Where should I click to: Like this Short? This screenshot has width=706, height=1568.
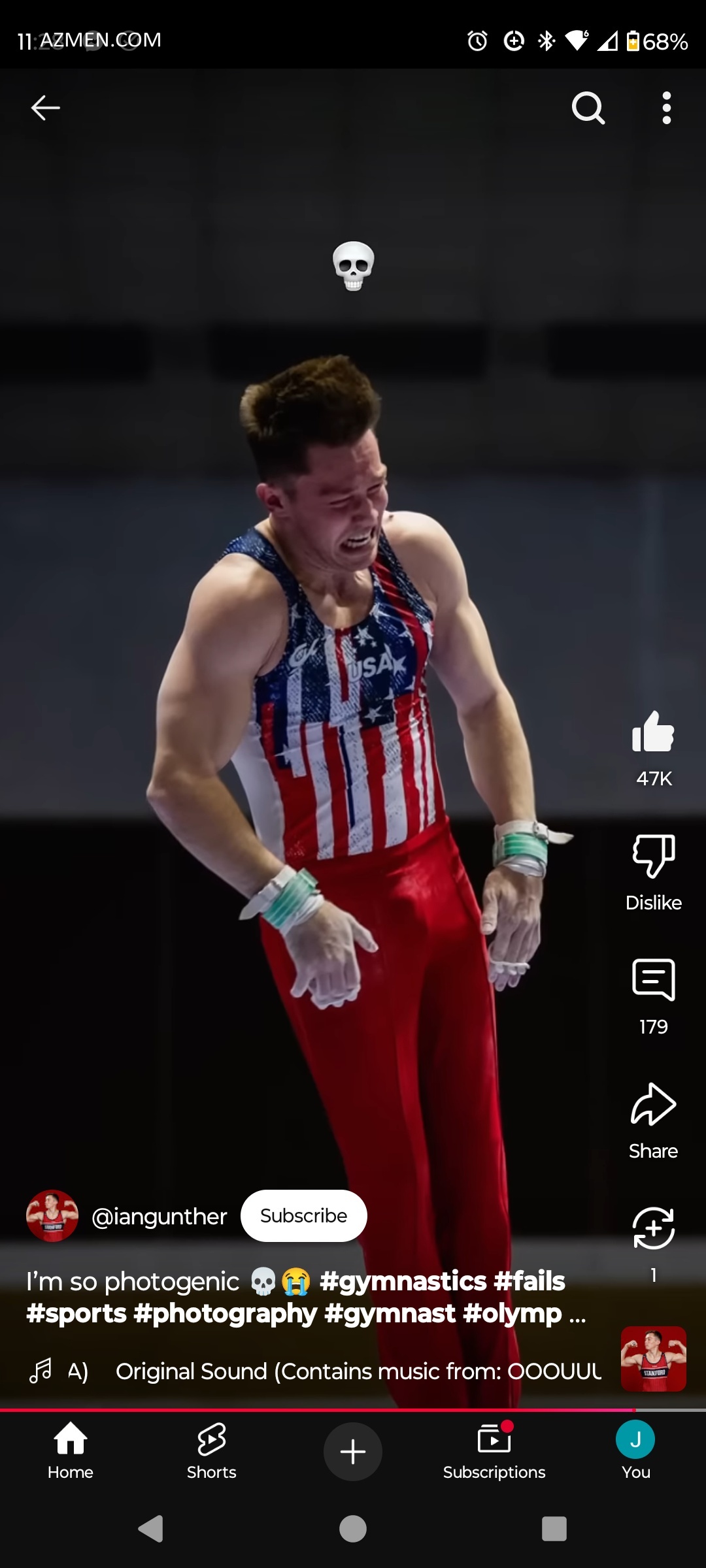653,732
